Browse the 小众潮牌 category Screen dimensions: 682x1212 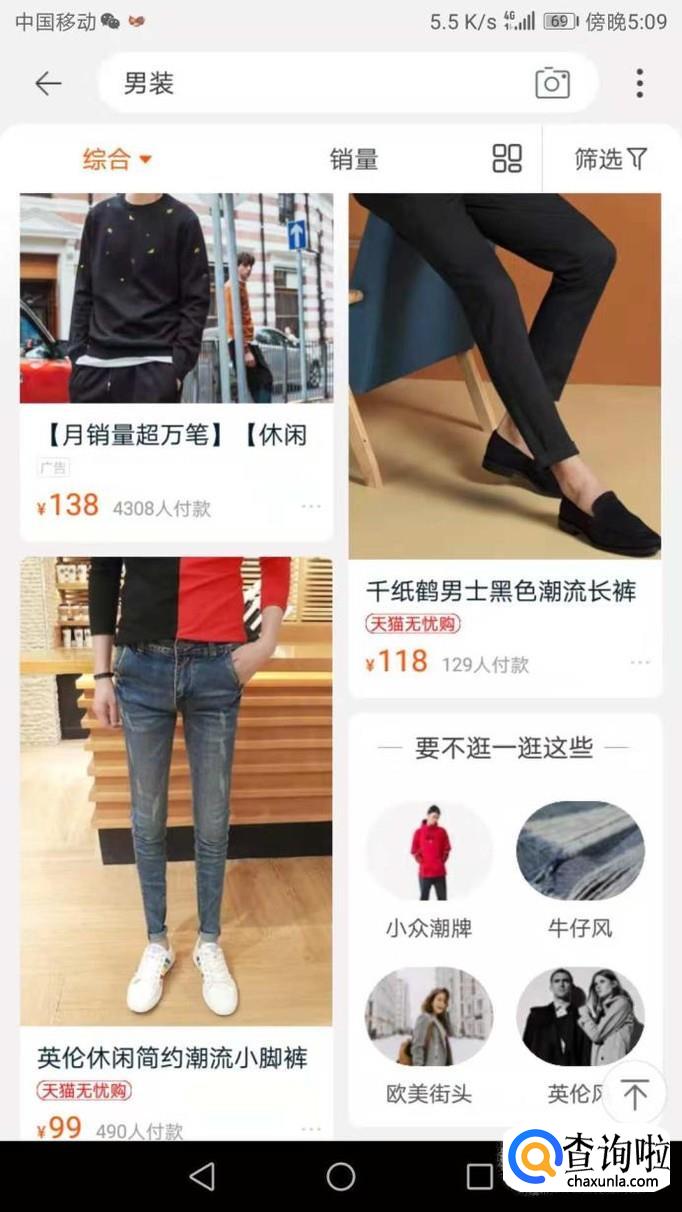pyautogui.click(x=429, y=871)
